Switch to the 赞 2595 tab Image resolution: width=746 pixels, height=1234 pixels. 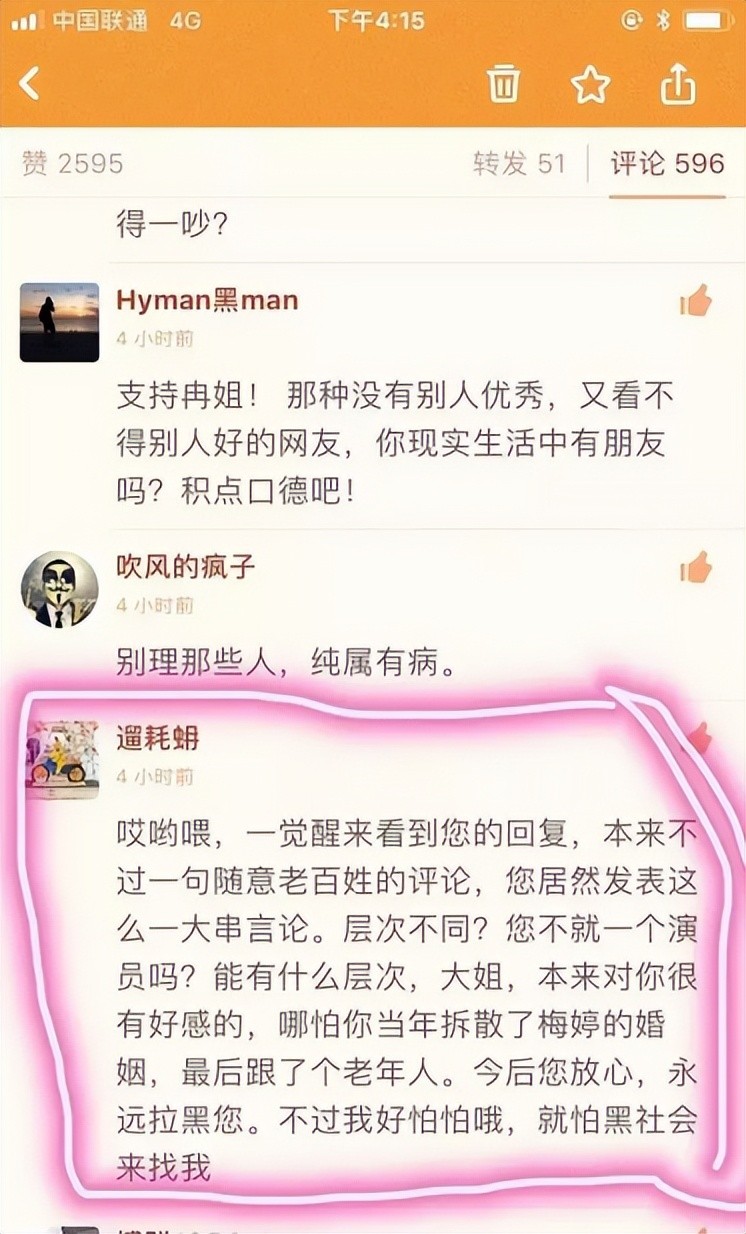click(72, 163)
